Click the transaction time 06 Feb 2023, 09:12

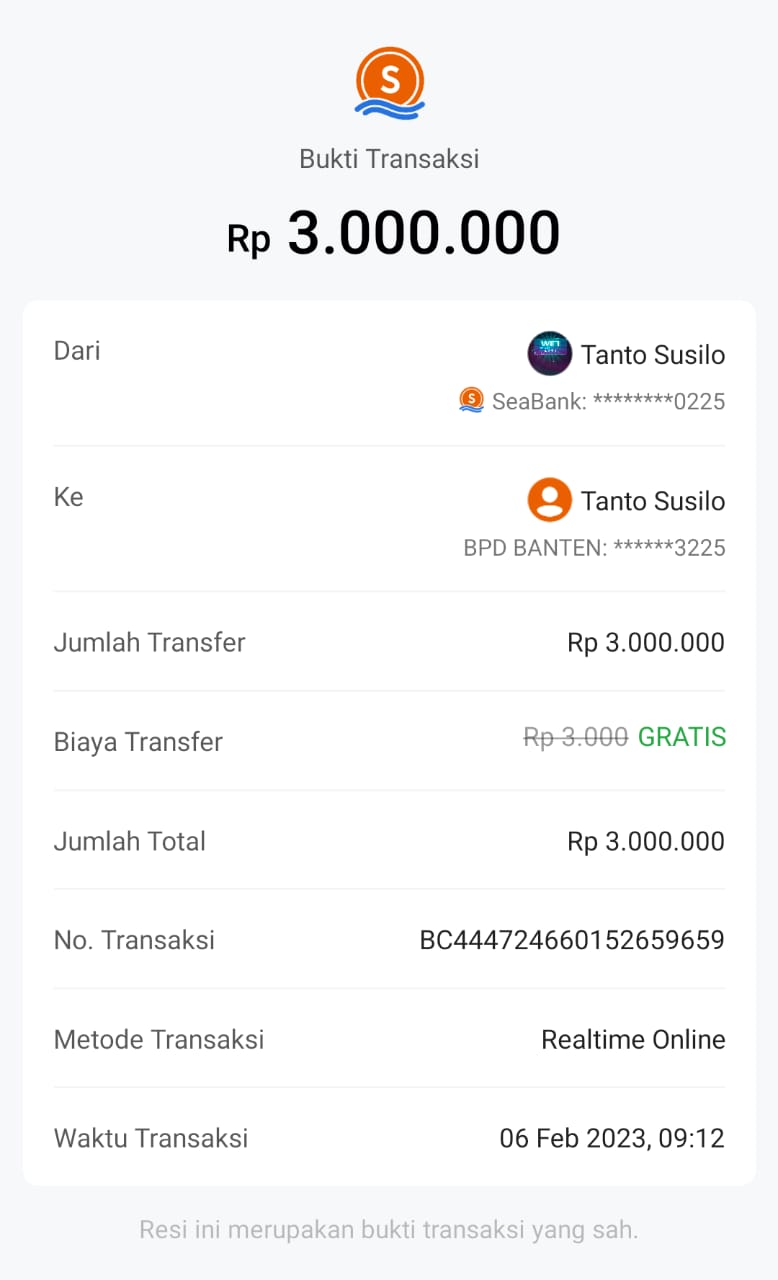[x=613, y=1138]
